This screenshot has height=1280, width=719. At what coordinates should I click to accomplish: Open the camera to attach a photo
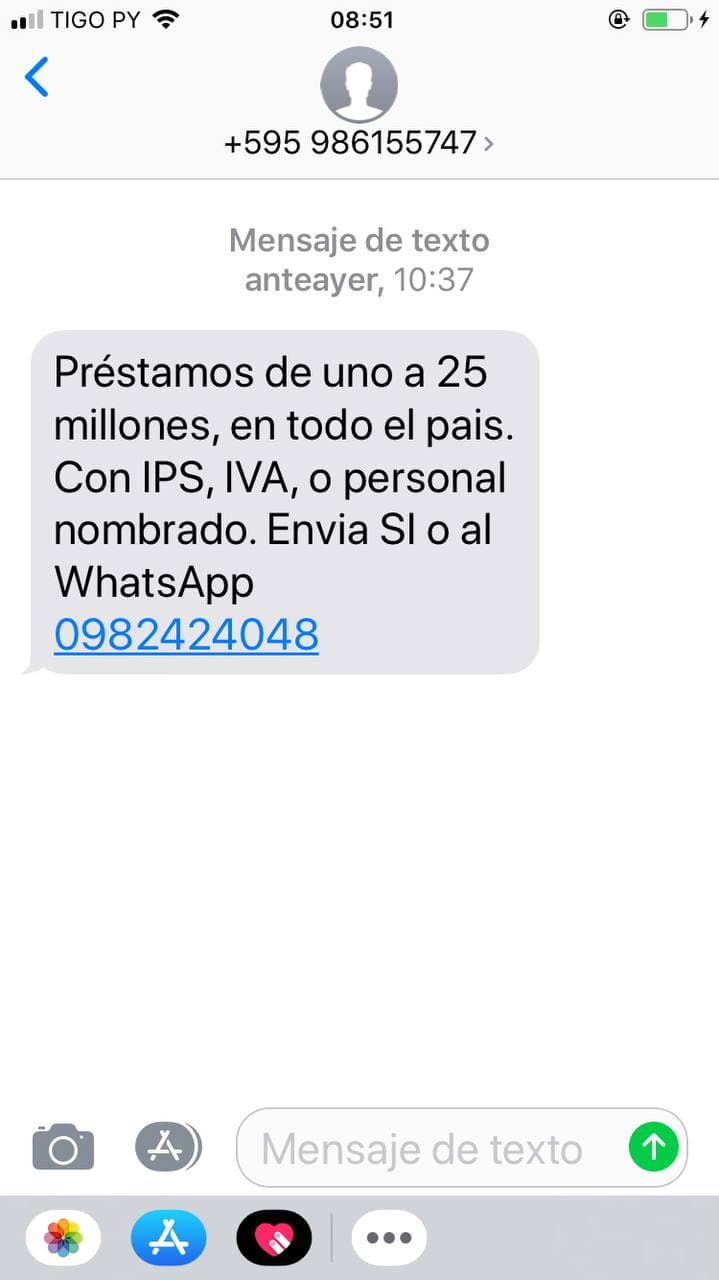pyautogui.click(x=63, y=1147)
